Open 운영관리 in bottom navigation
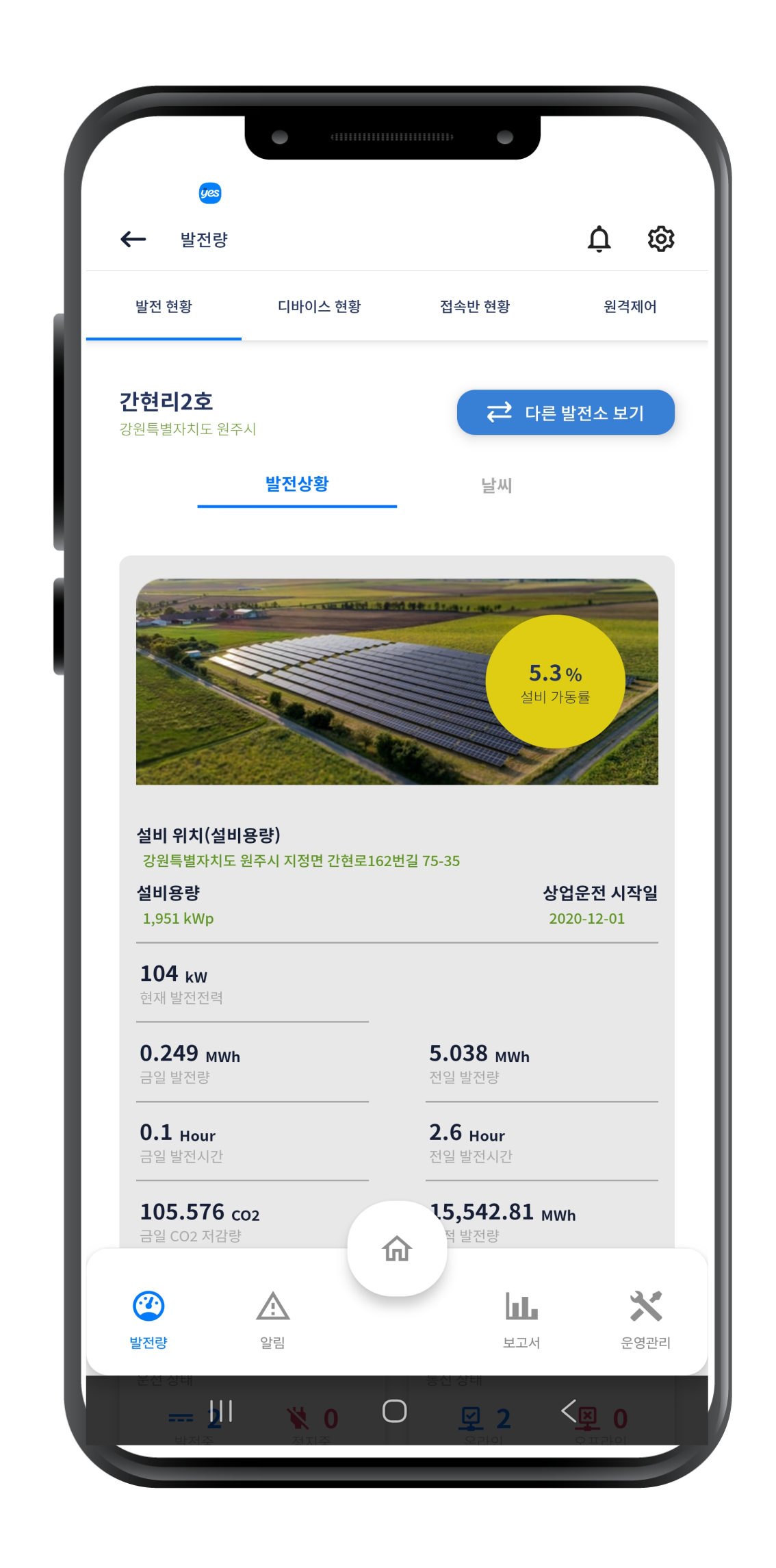This screenshot has width=776, height=1568. (645, 1319)
